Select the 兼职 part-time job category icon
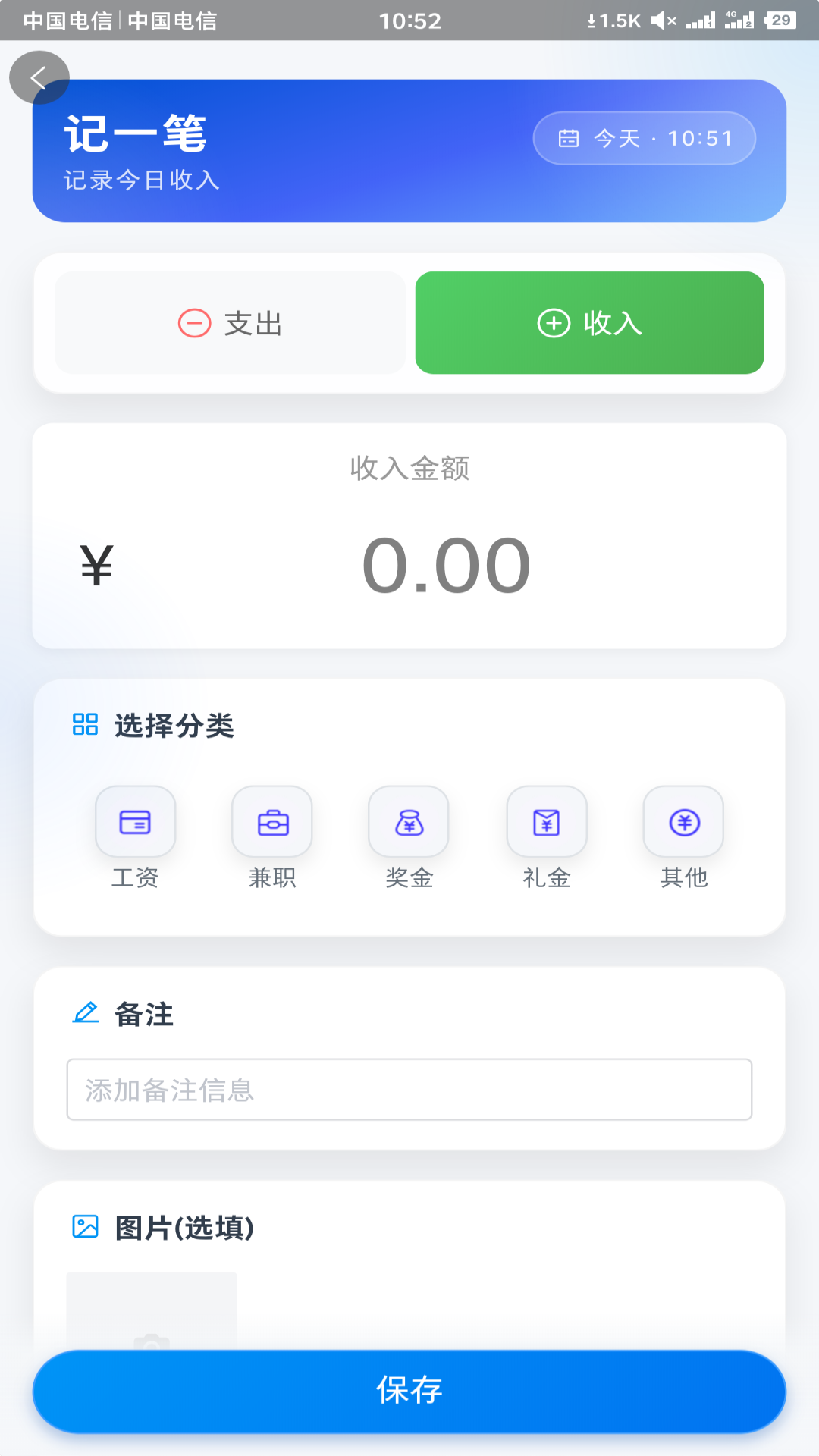 pos(272,821)
